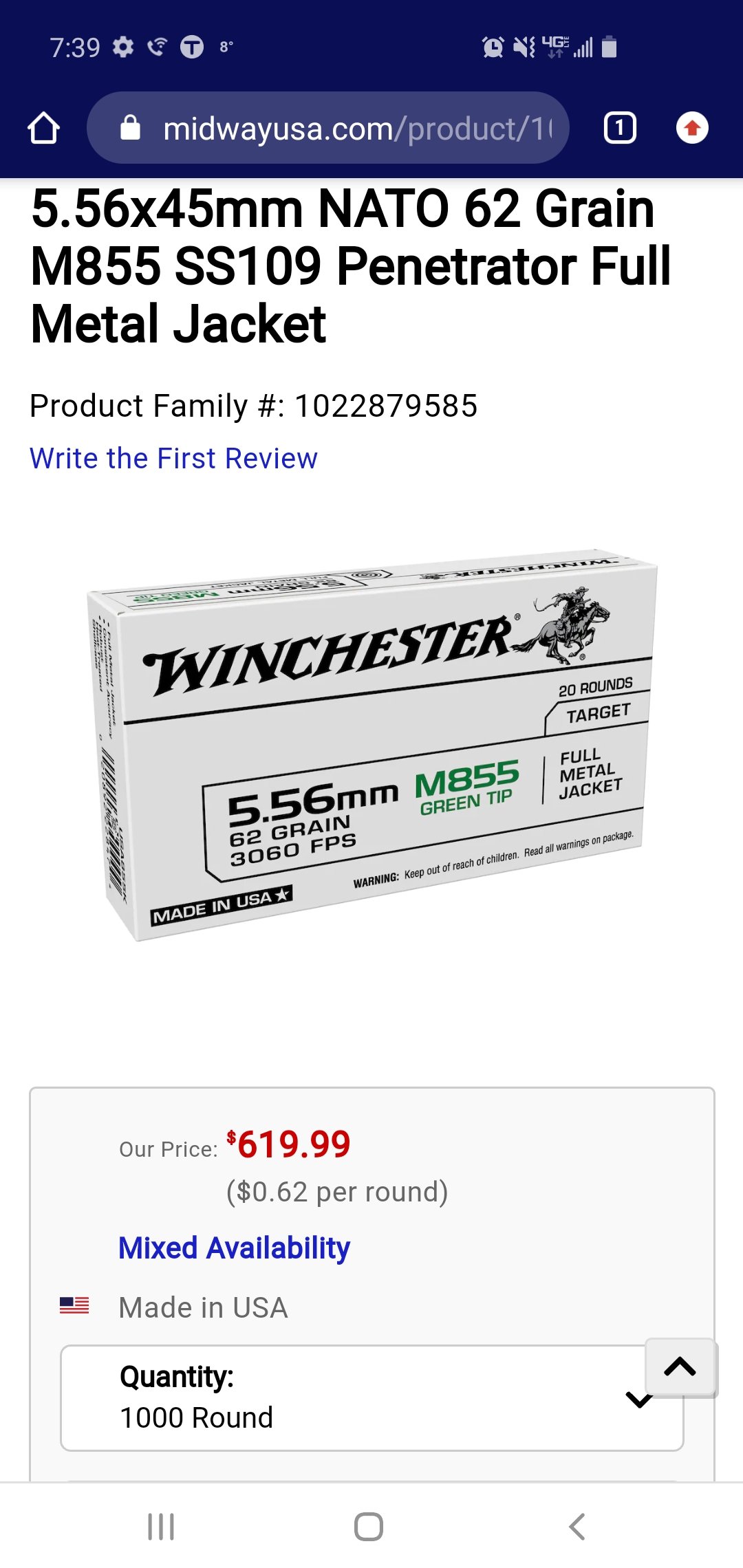Go to the browser home page
This screenshot has height=1568, width=743.
pyautogui.click(x=43, y=128)
